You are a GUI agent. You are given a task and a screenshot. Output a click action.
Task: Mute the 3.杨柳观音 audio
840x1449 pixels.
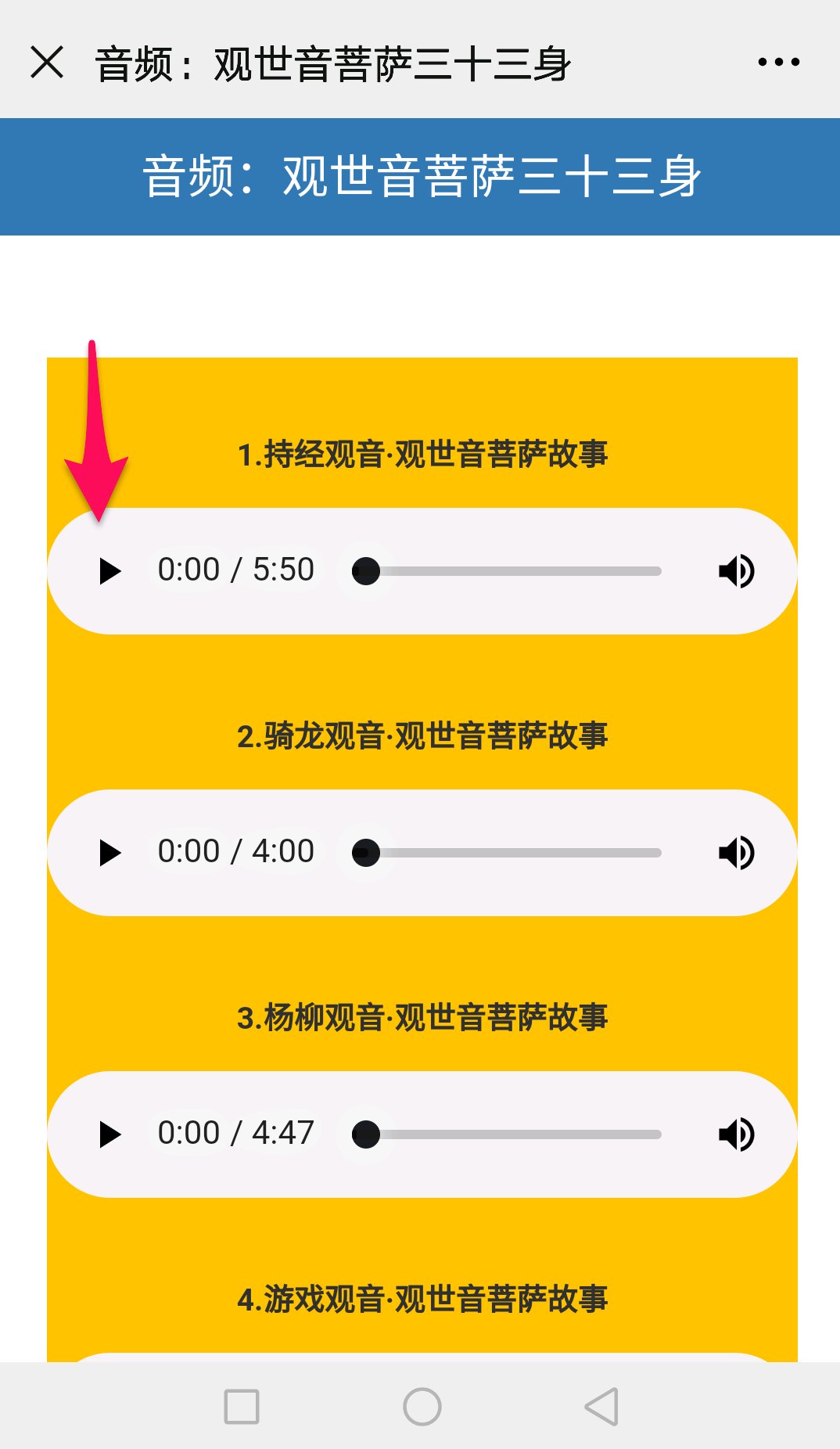coord(736,1134)
